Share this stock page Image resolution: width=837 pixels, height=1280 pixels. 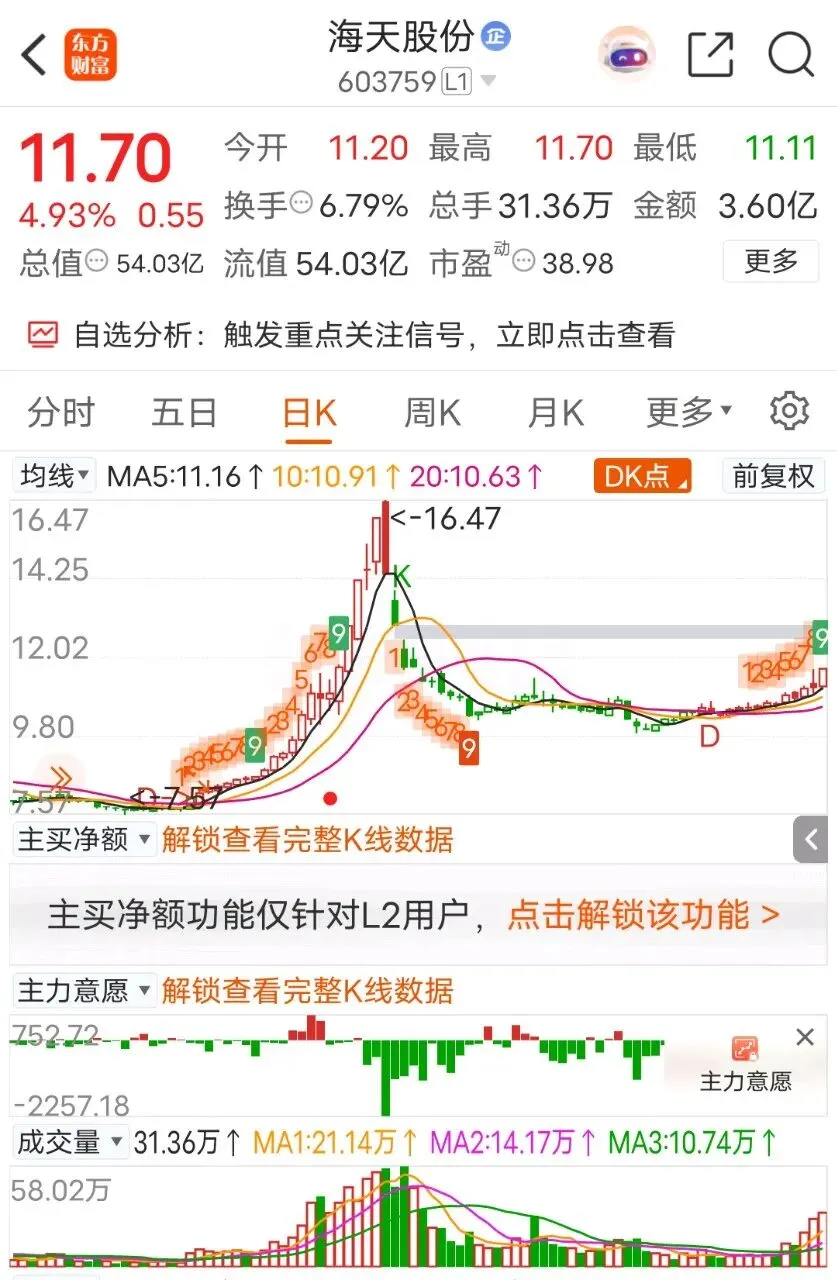711,54
